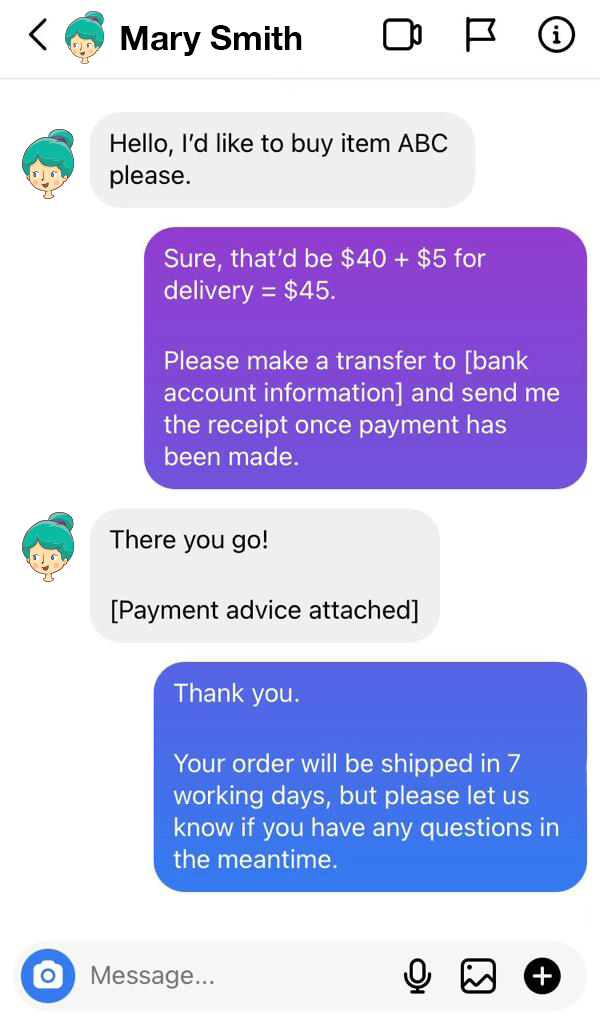Start a video call with Mary Smith

[402, 36]
